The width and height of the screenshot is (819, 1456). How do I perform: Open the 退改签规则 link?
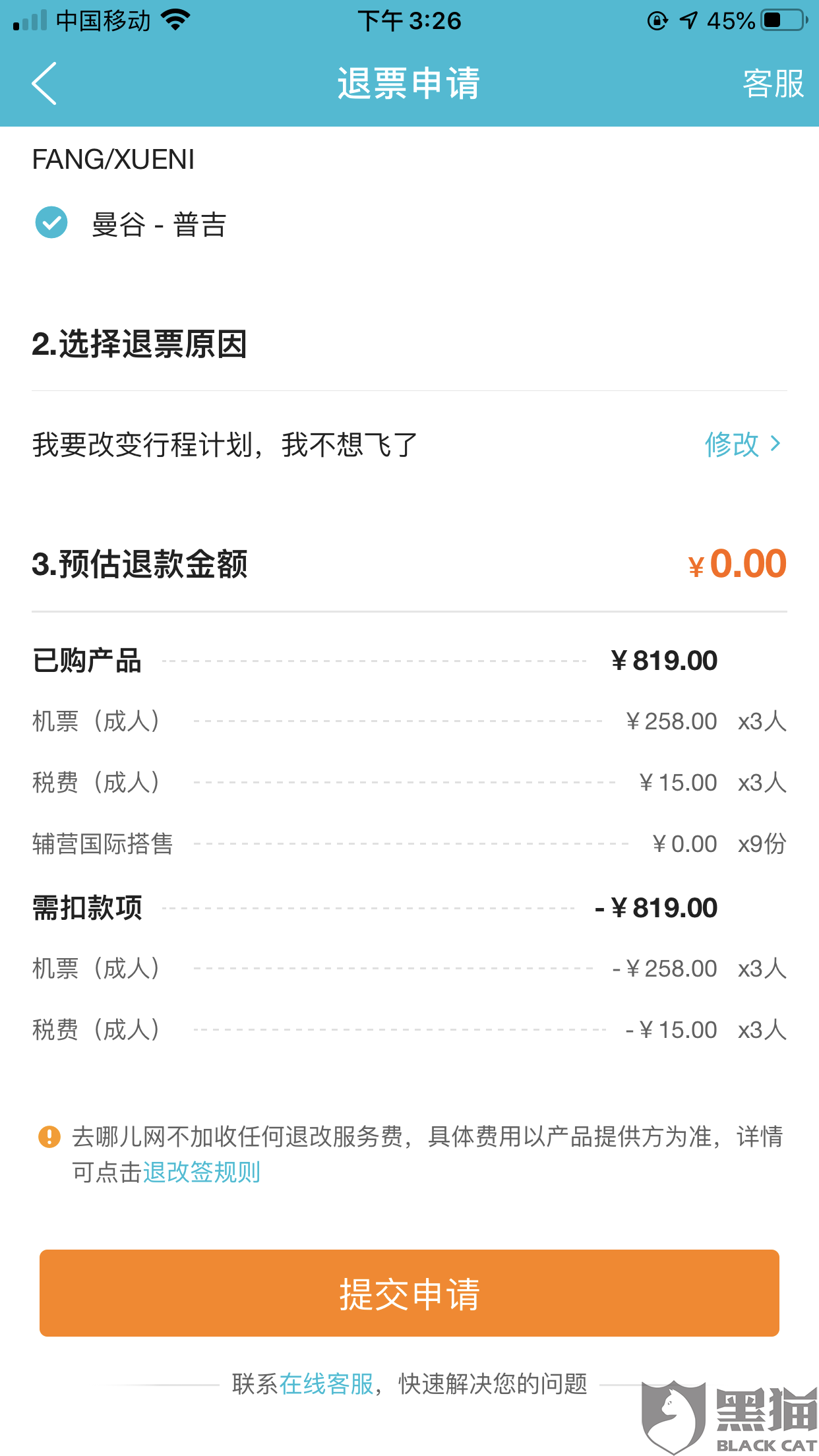click(x=202, y=1172)
